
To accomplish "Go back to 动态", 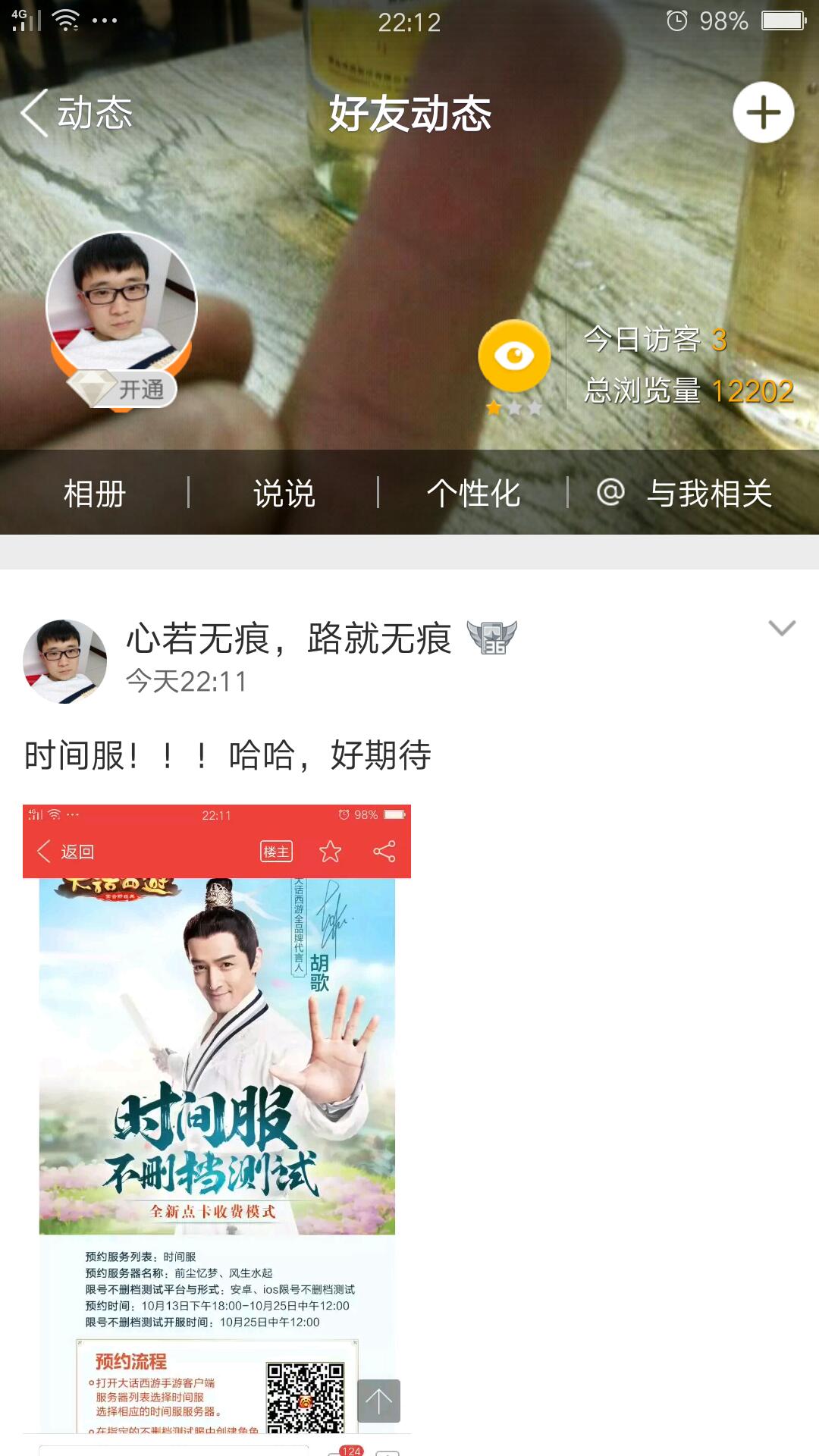I will [76, 114].
